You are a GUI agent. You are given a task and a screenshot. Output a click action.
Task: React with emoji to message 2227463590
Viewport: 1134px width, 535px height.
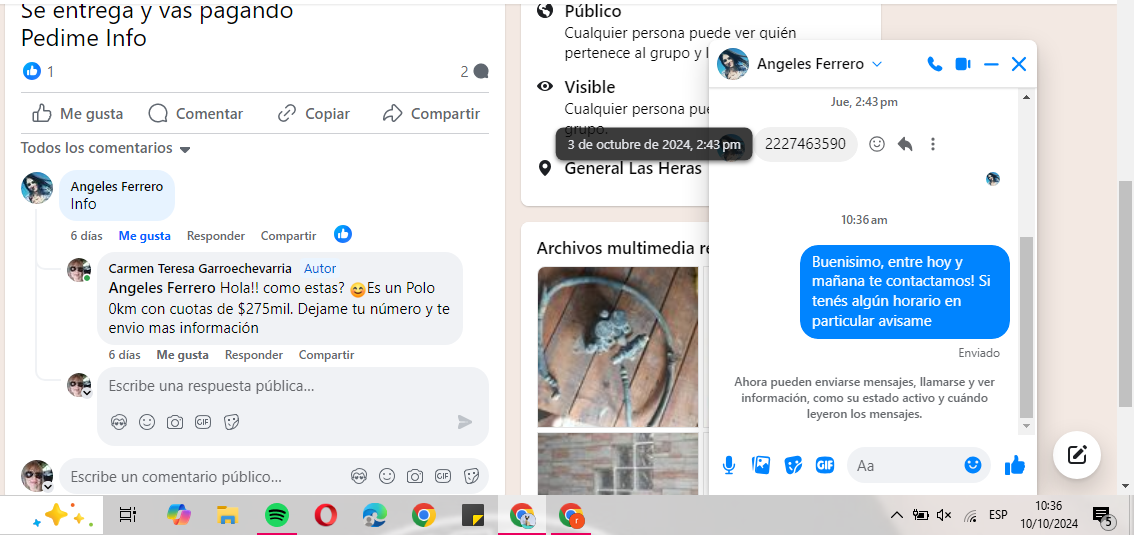877,144
